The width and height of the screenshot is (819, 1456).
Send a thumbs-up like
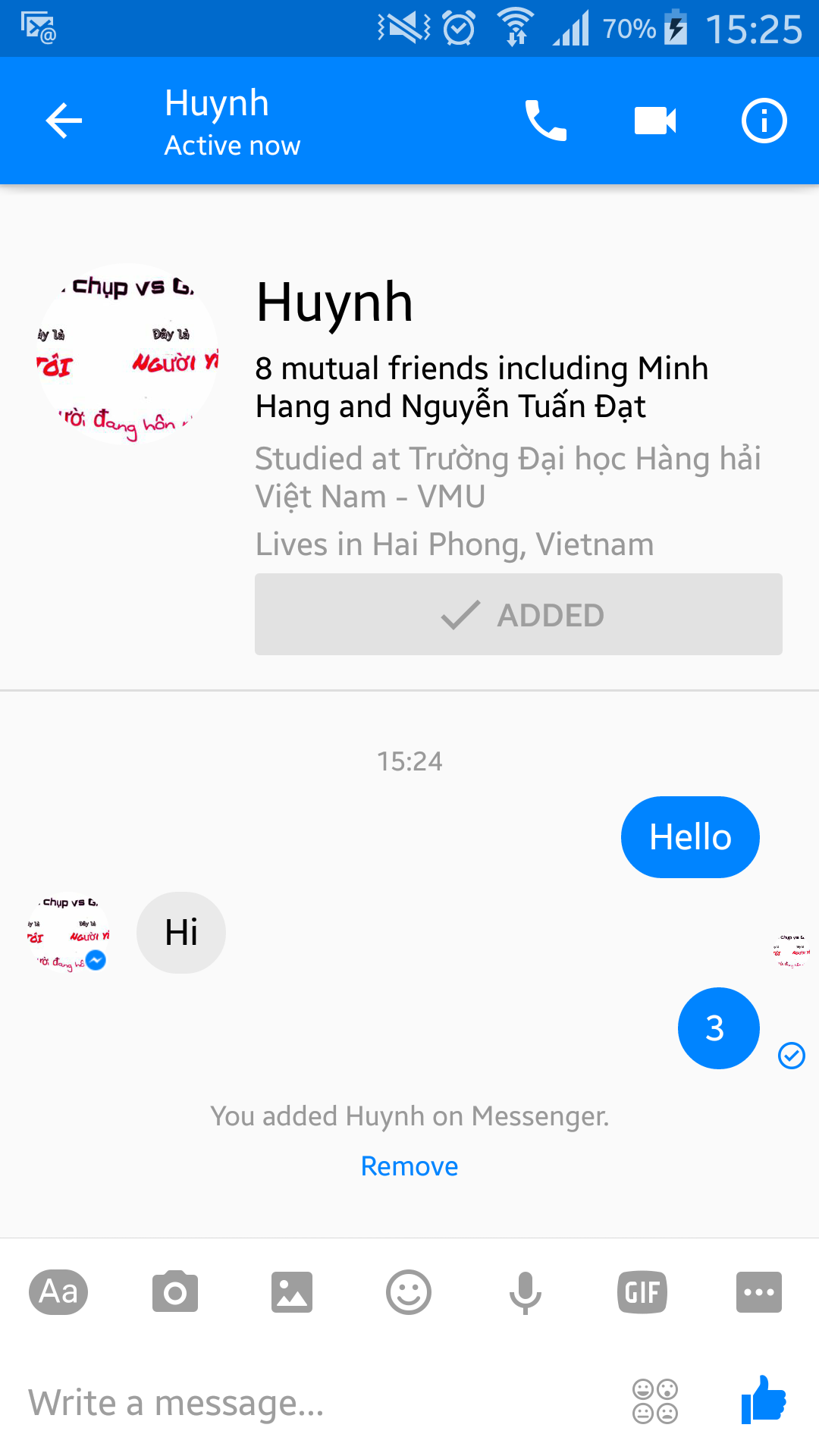tap(764, 1400)
